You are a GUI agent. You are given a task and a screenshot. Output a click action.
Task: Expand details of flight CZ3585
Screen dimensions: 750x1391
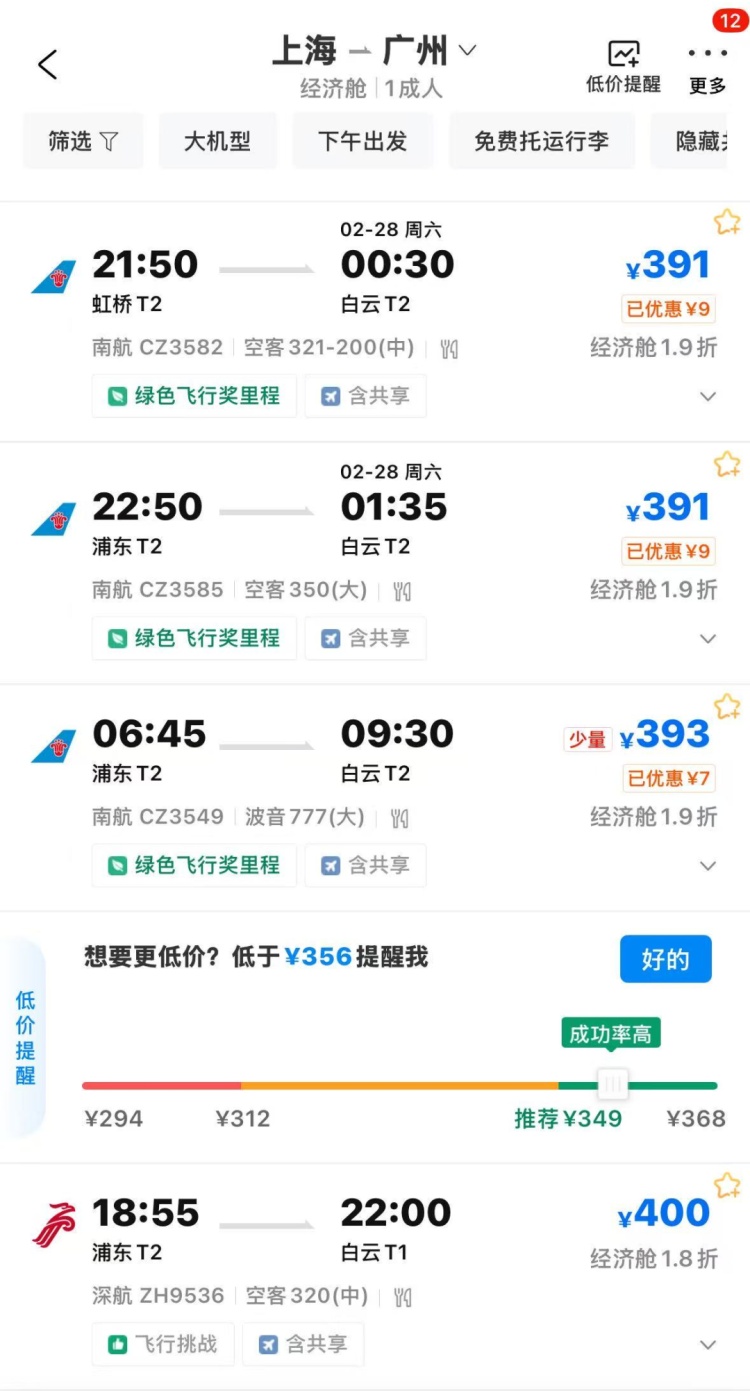pyautogui.click(x=708, y=638)
